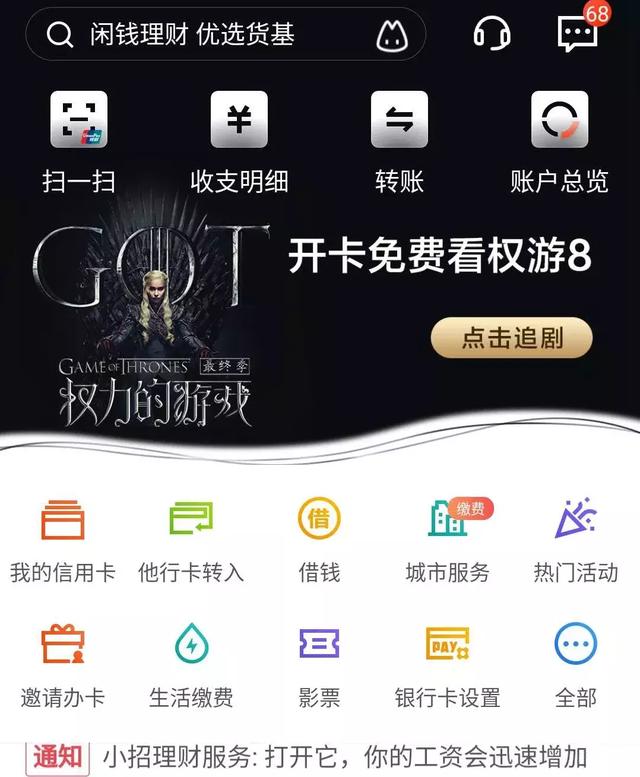Image resolution: width=640 pixels, height=777 pixels.
Task: Show 全部 all services
Action: [576, 665]
